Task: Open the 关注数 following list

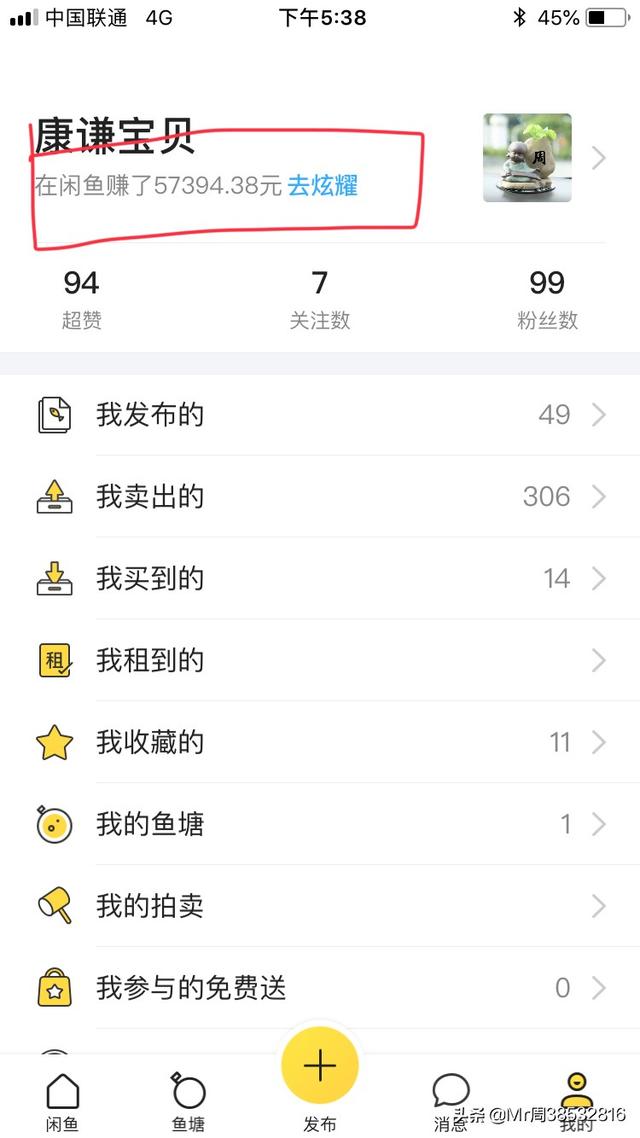Action: tap(320, 298)
